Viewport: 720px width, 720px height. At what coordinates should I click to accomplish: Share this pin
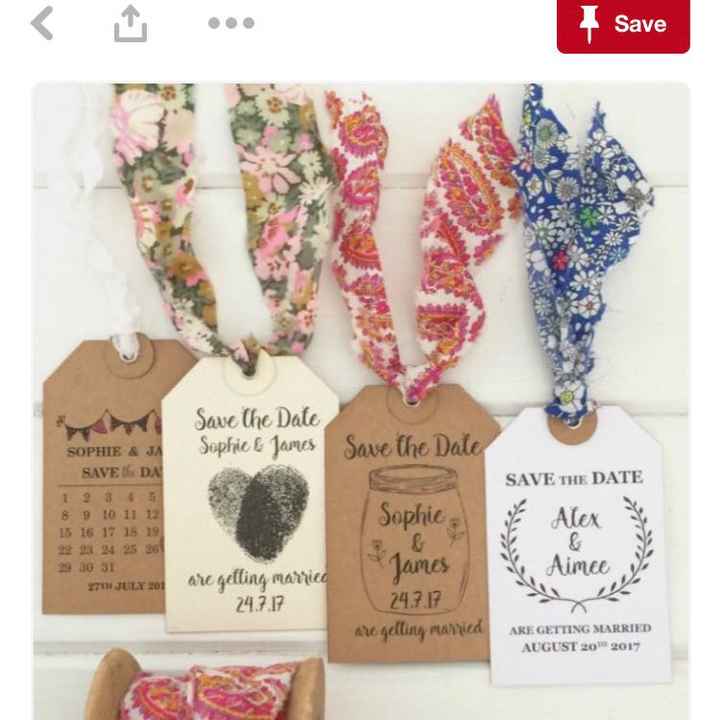pos(130,23)
